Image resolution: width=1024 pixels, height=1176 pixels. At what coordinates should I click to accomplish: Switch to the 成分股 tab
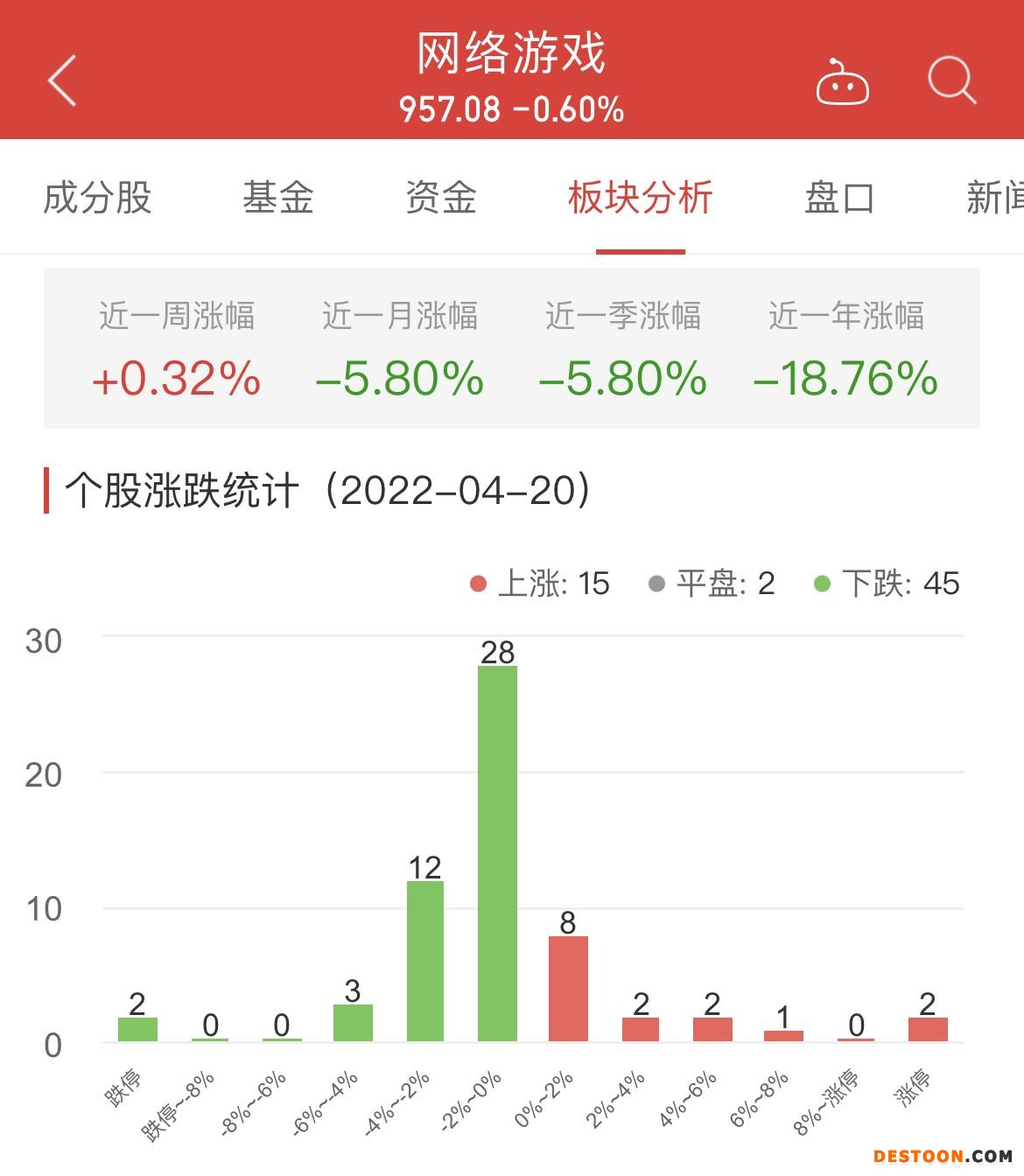tap(97, 198)
